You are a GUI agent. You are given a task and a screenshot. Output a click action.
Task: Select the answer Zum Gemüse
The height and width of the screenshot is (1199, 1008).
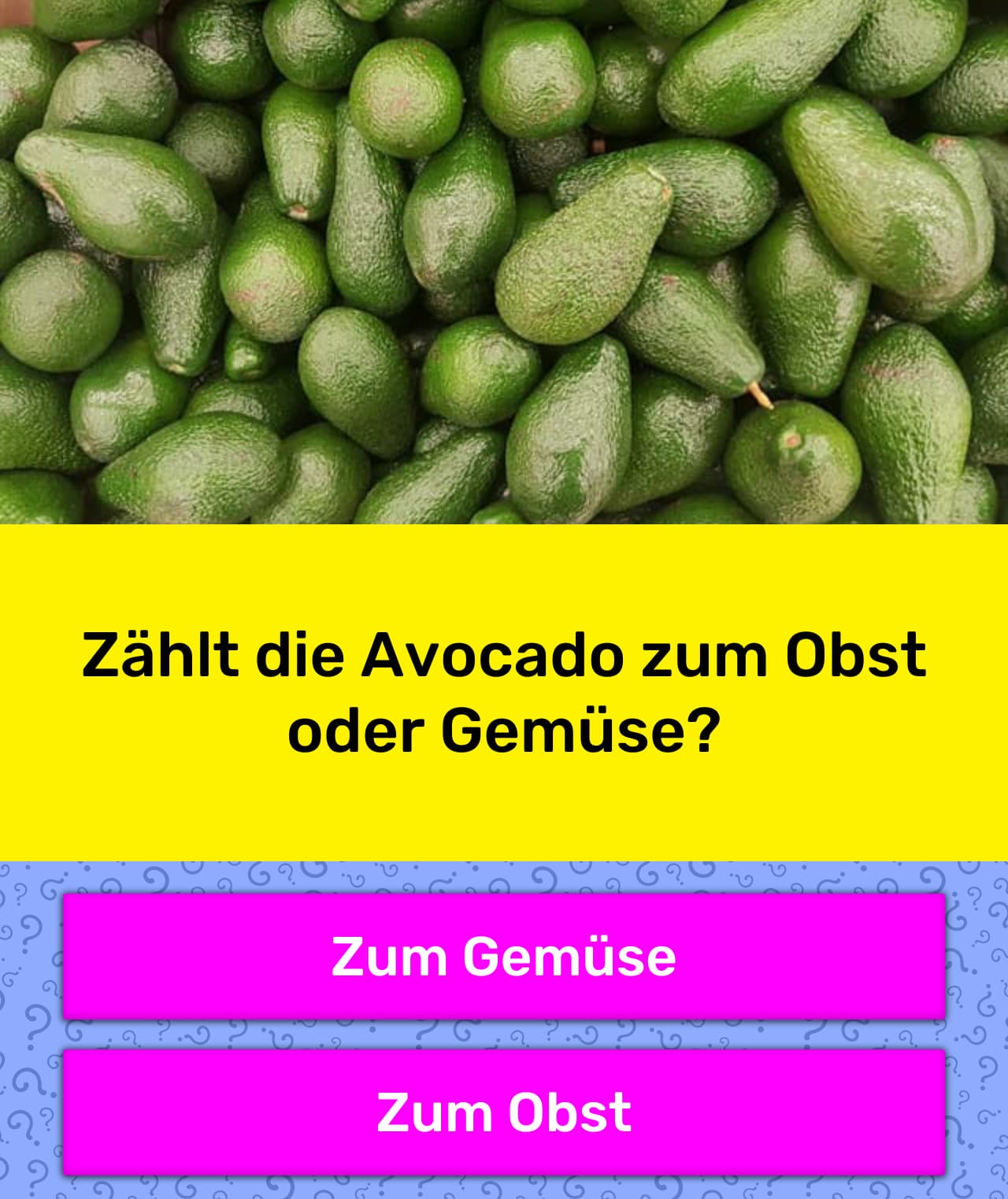pos(503,957)
